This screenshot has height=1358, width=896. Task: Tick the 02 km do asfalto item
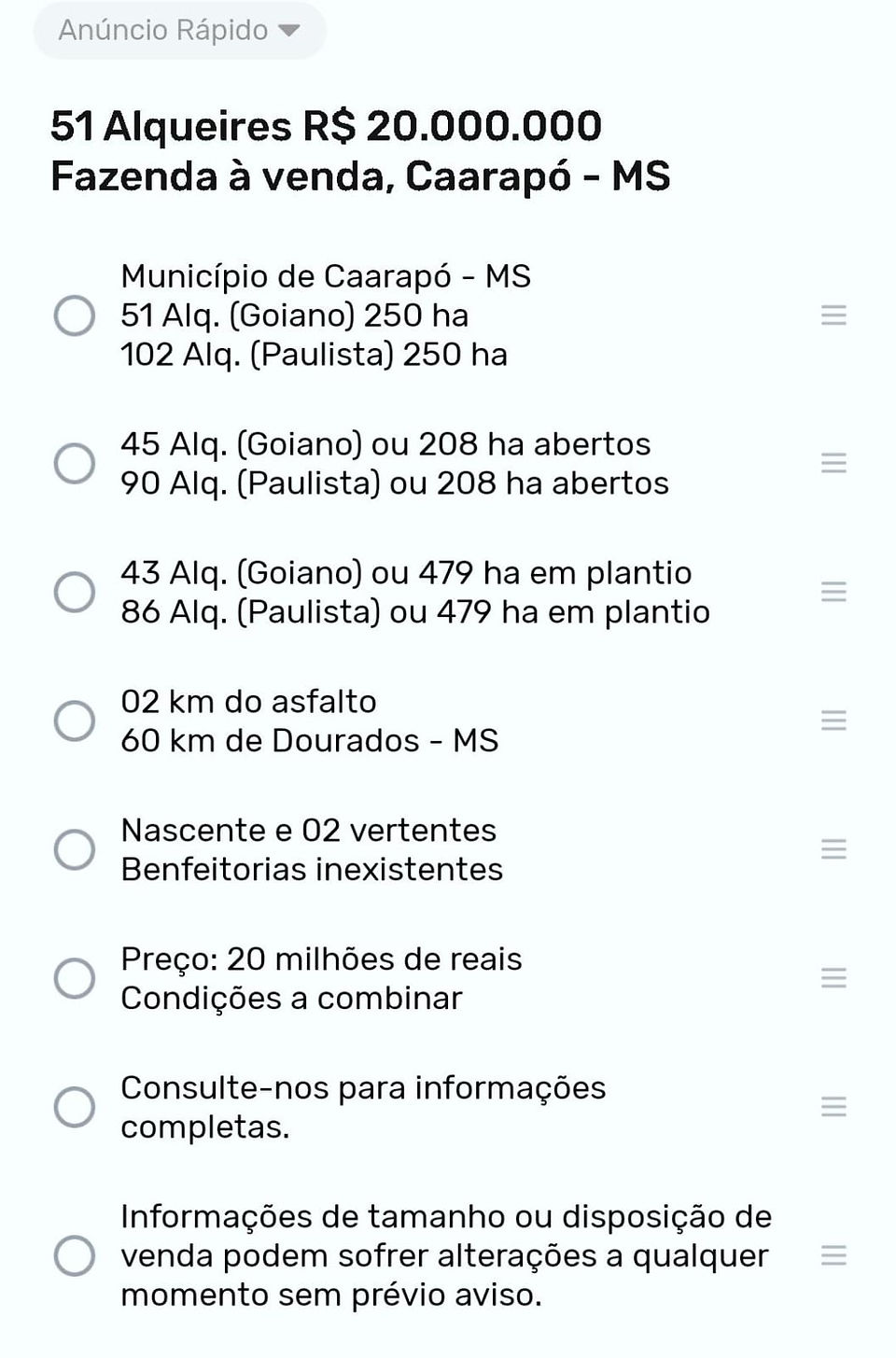tap(75, 721)
